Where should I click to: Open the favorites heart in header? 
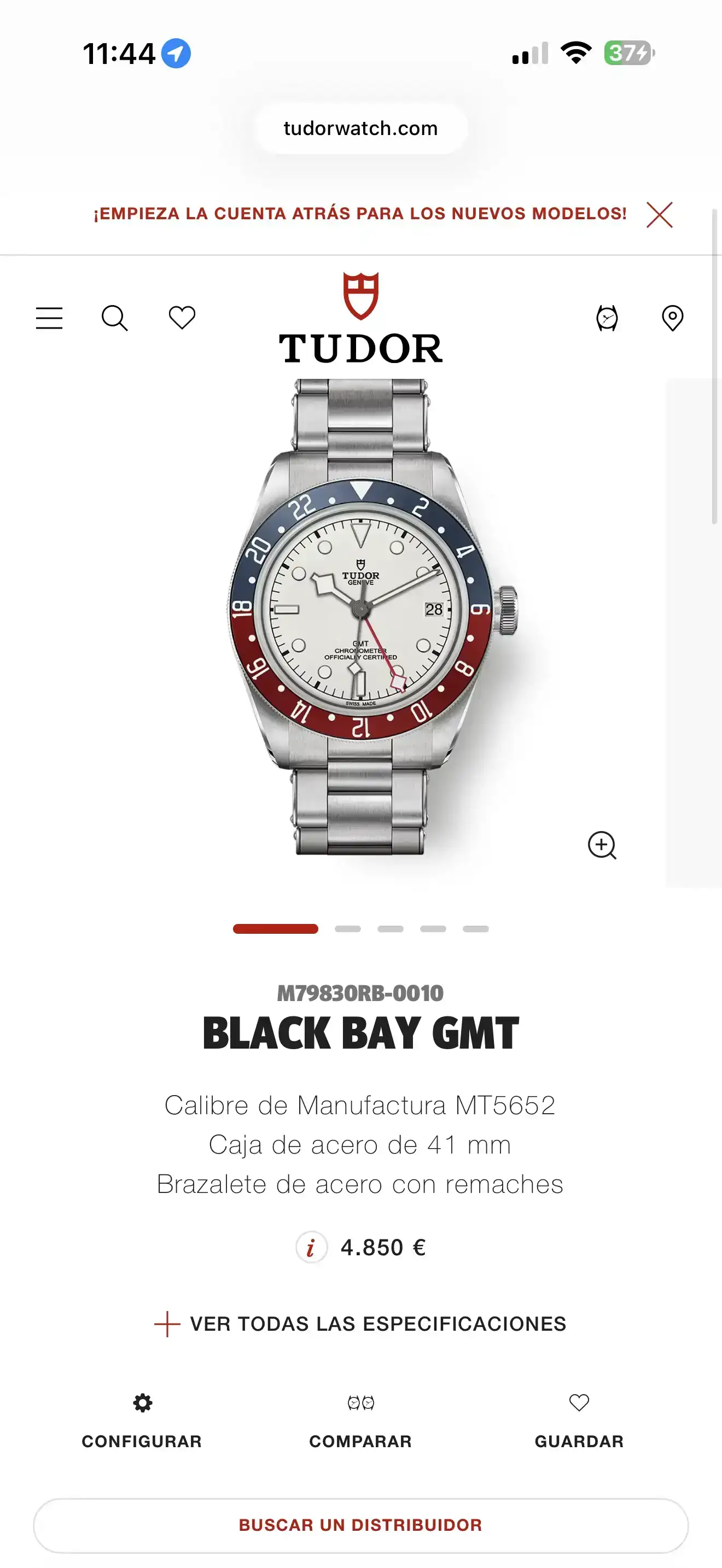pos(182,317)
